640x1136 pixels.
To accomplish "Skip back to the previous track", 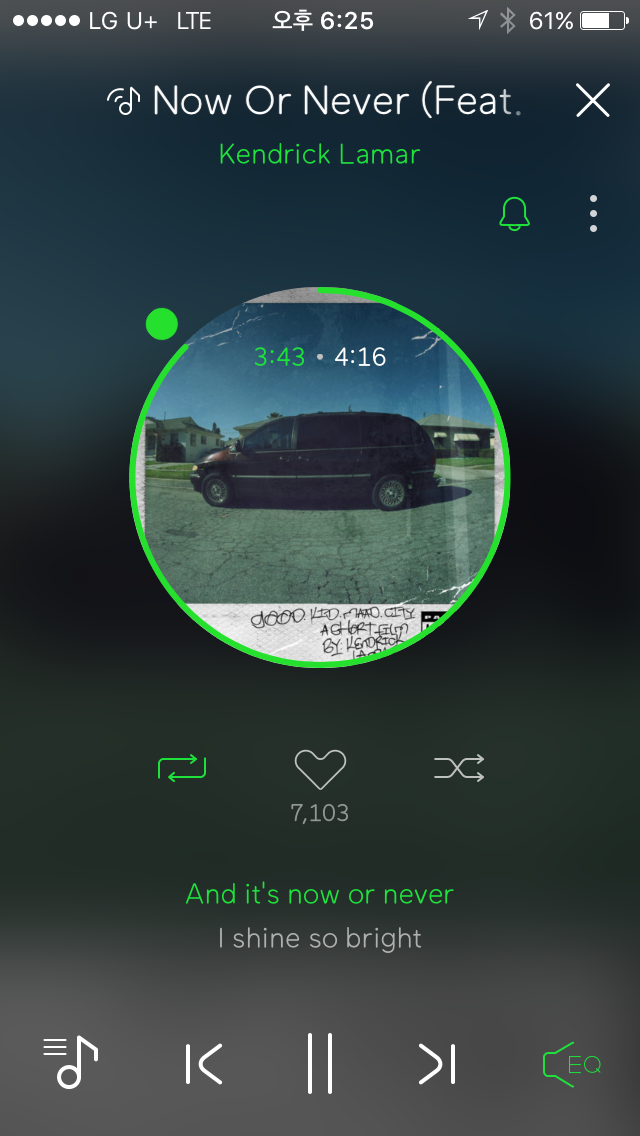I will tap(205, 1063).
